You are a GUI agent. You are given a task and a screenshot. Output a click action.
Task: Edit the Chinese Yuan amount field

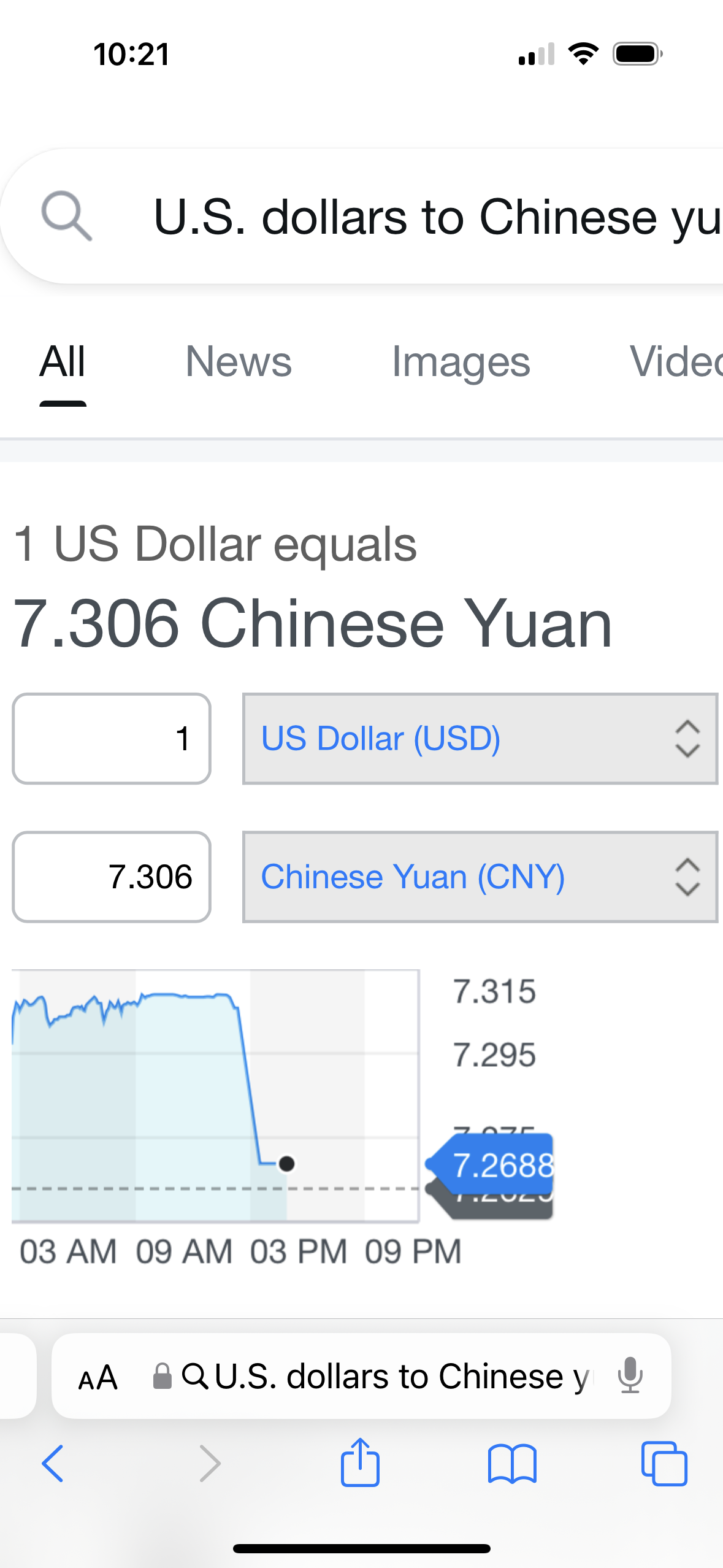[x=112, y=877]
